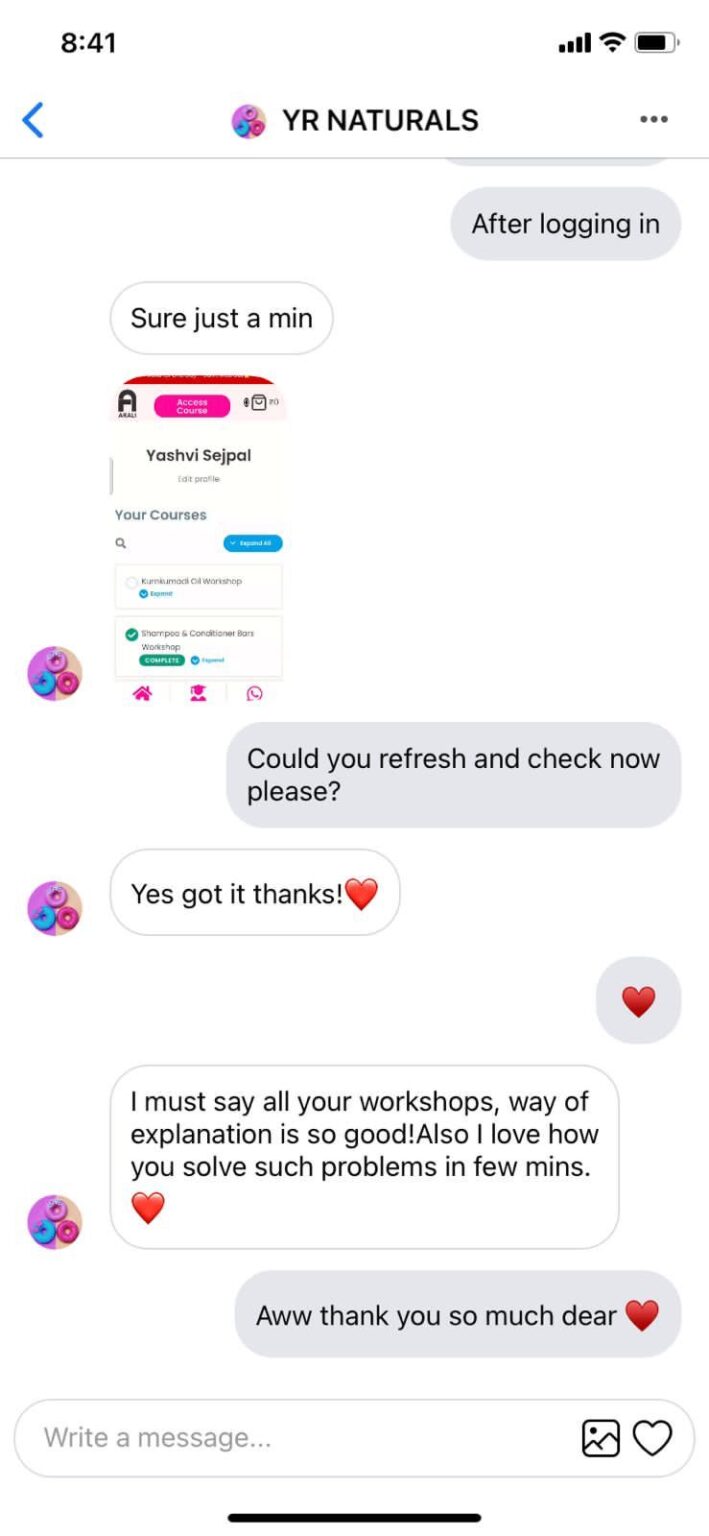Image resolution: width=709 pixels, height=1536 pixels.
Task: Go back from the YR NATURALS chat
Action: [x=33, y=120]
